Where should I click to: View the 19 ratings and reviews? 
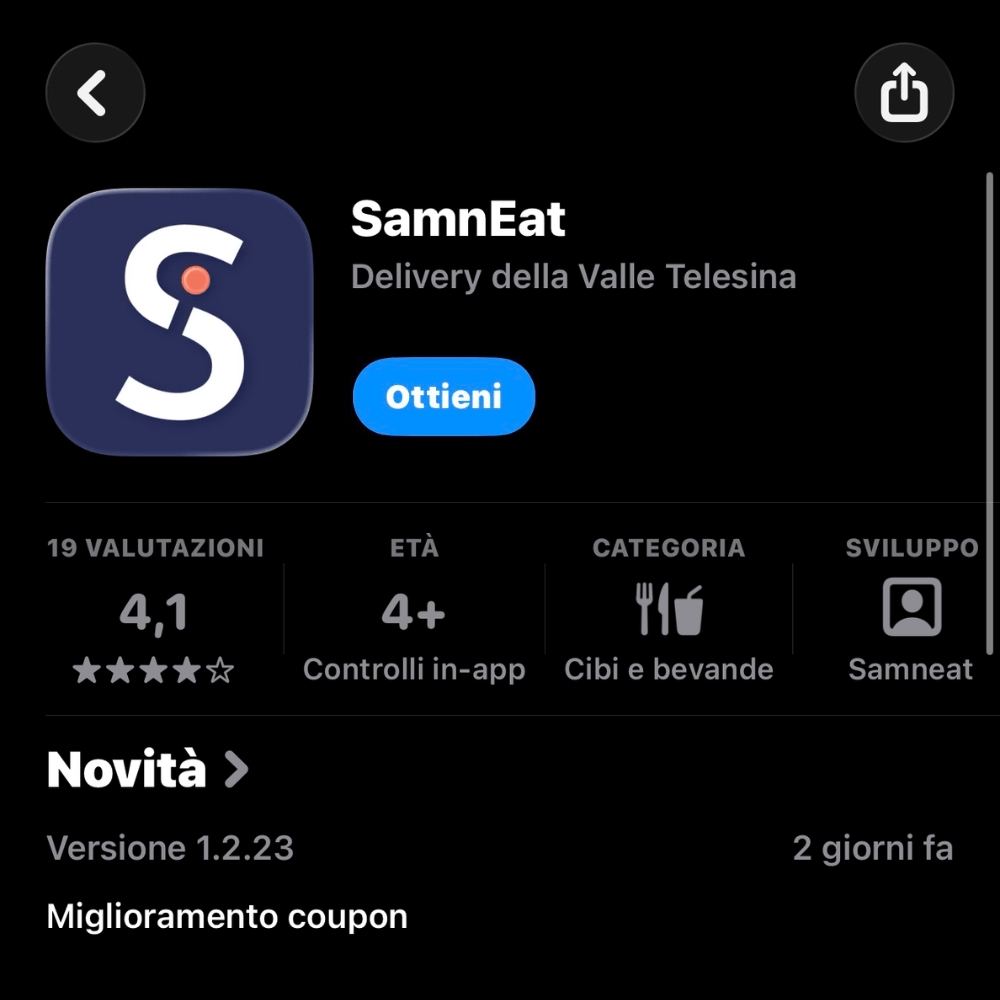[155, 612]
